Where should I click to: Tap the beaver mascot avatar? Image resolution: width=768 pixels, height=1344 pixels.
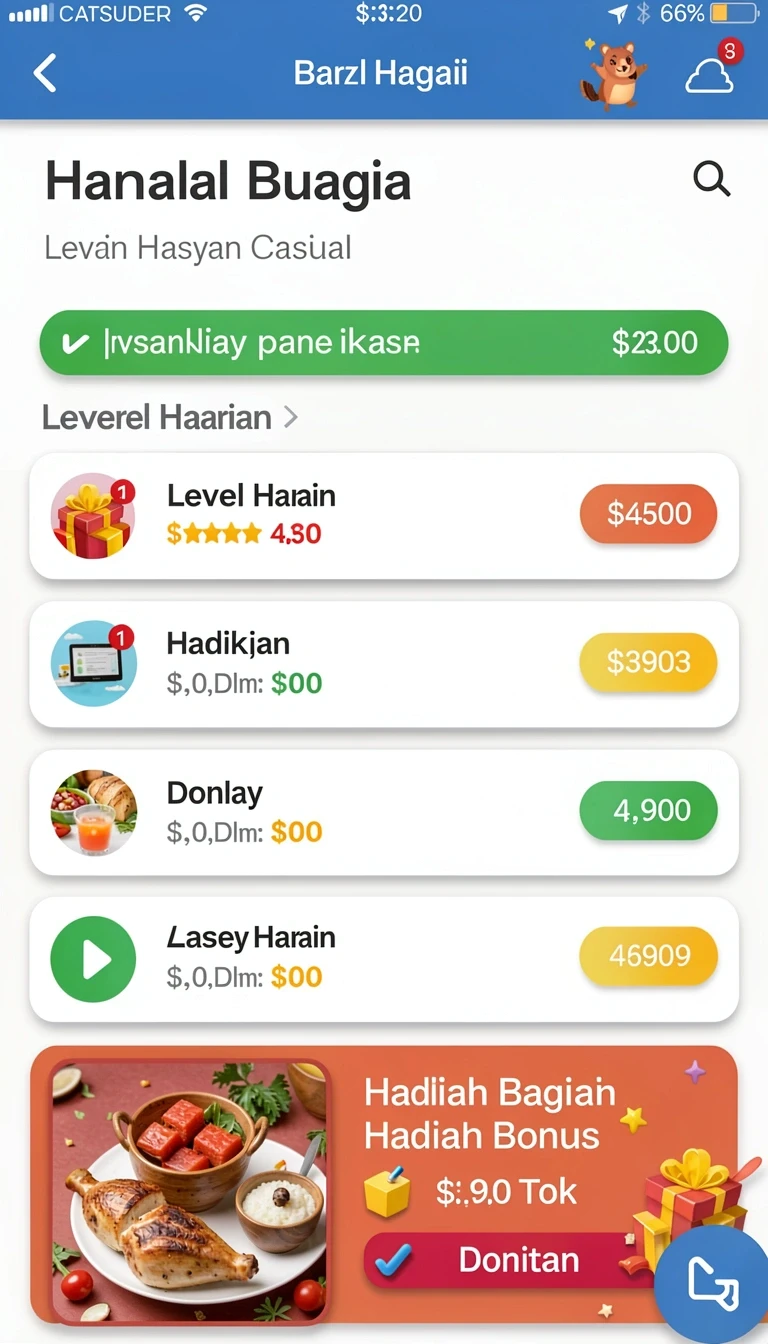(x=612, y=72)
